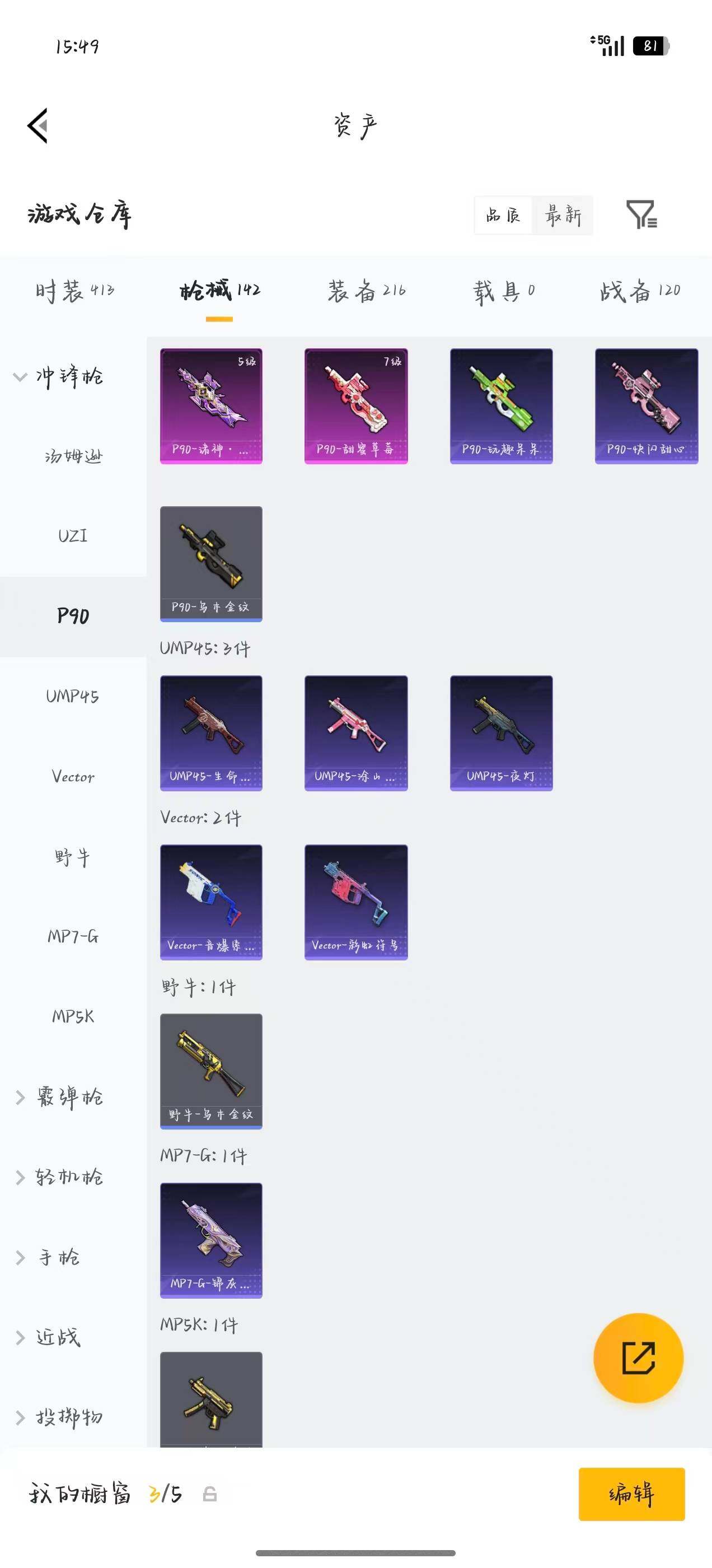Go back using the top-left arrow
Image resolution: width=712 pixels, height=1568 pixels.
(x=38, y=126)
